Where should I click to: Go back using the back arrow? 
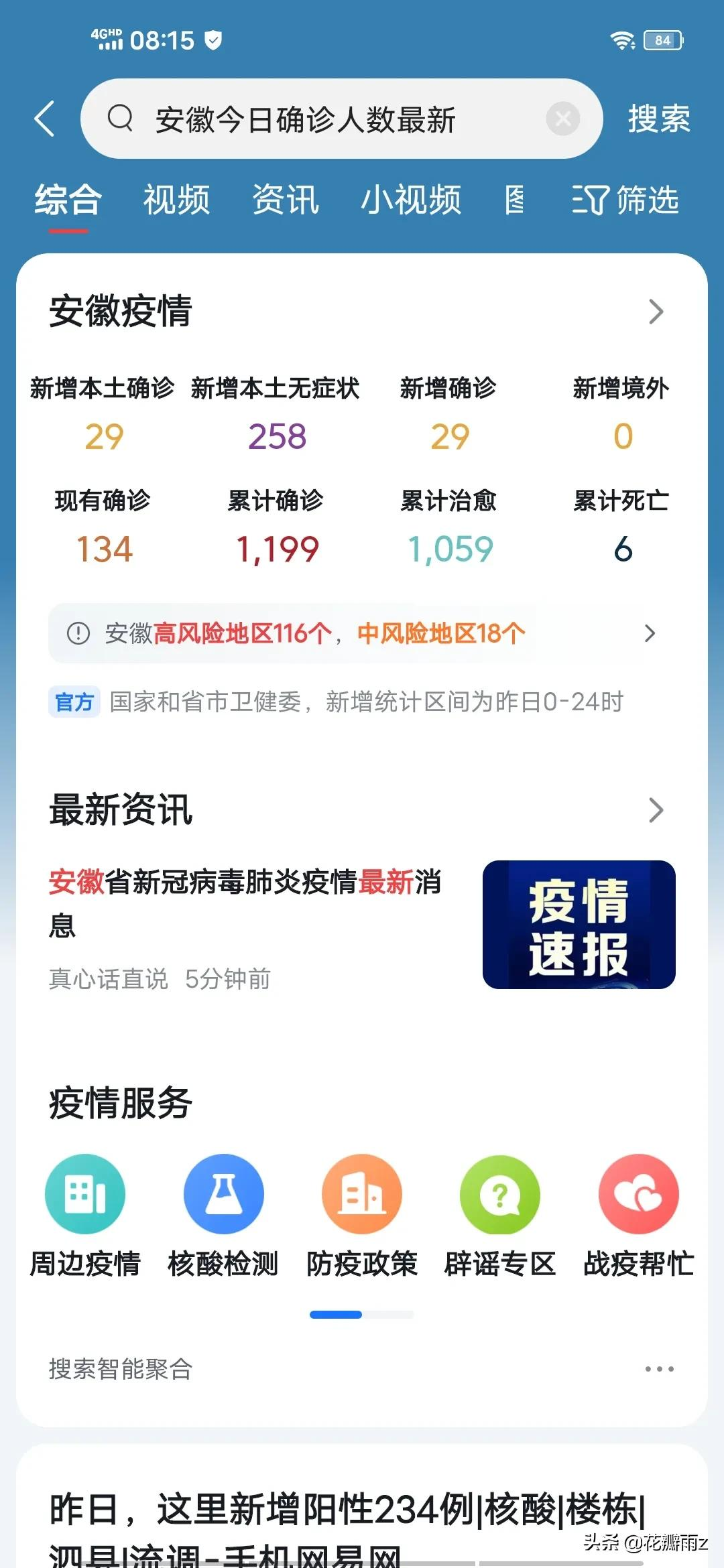coord(45,119)
